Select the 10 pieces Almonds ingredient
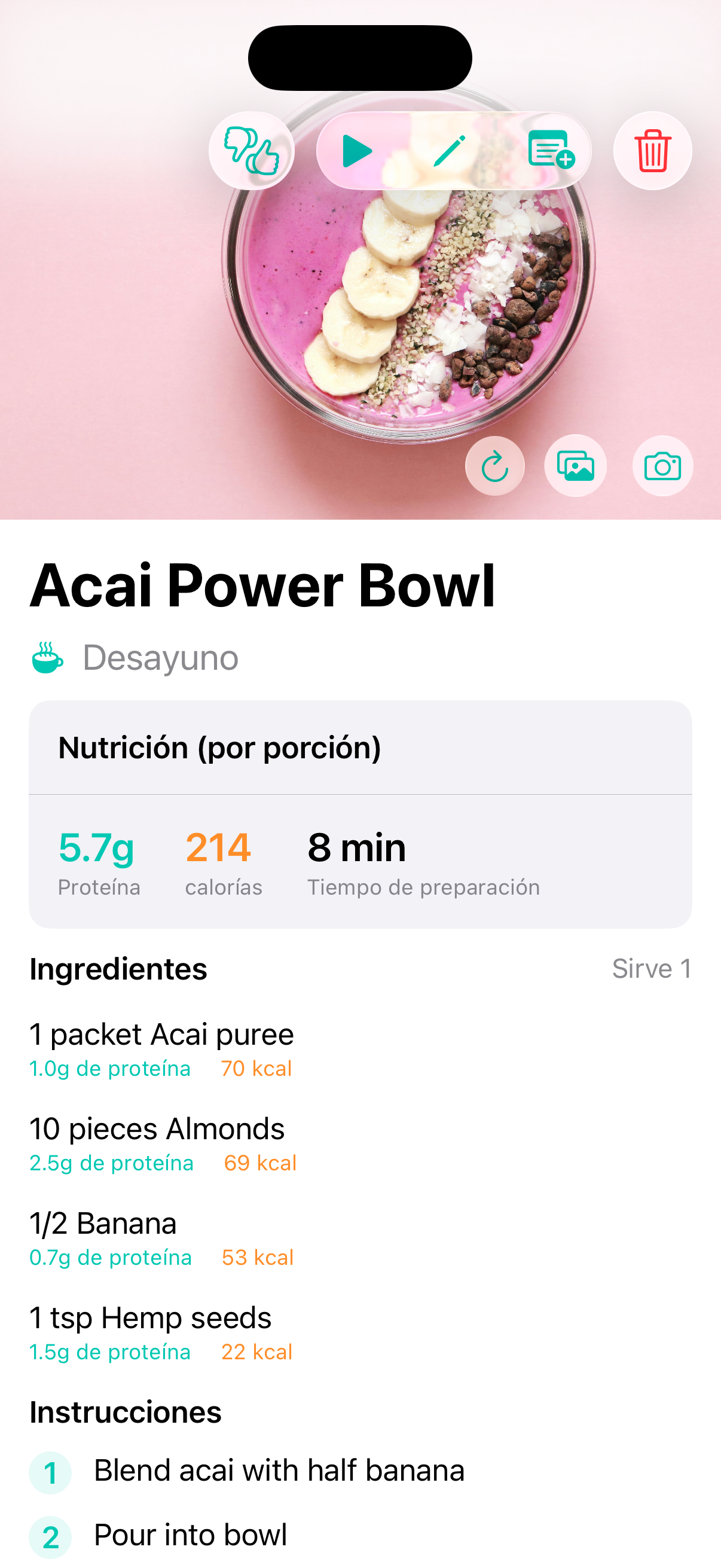Image resolution: width=721 pixels, height=1568 pixels. (157, 1128)
